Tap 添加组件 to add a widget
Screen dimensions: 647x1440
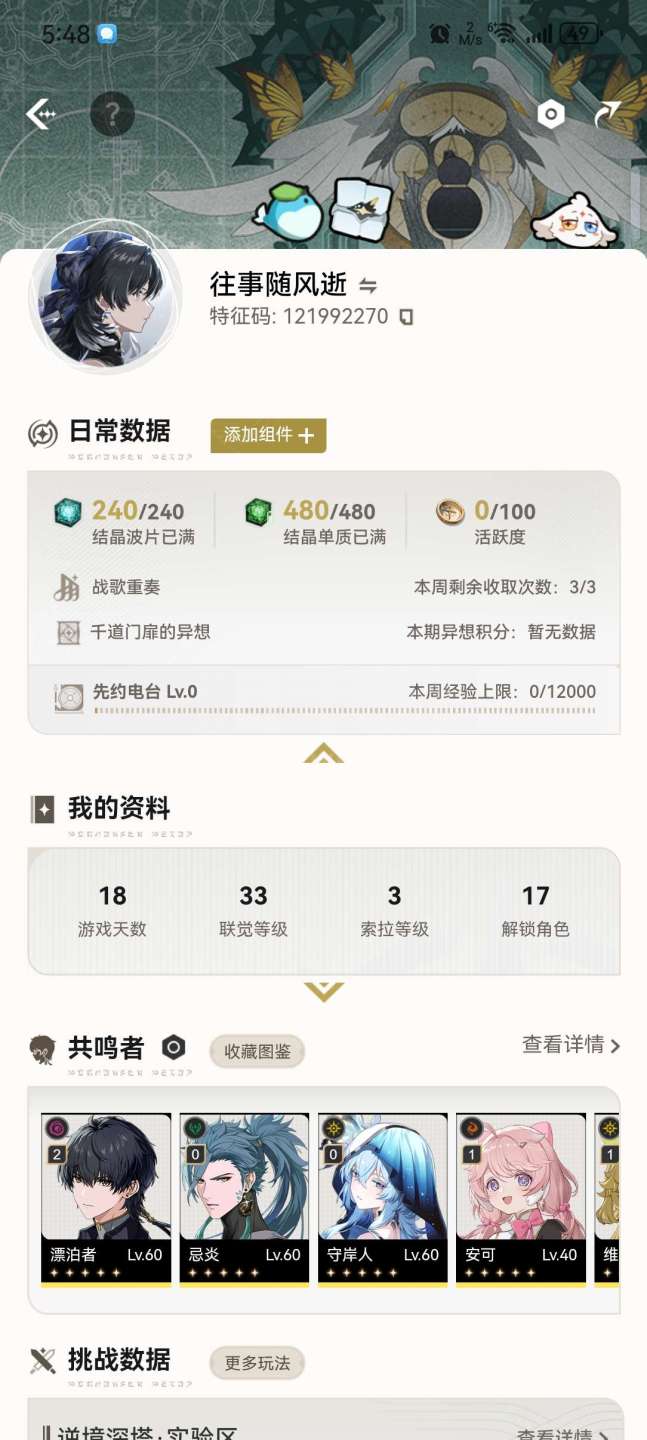pyautogui.click(x=268, y=435)
